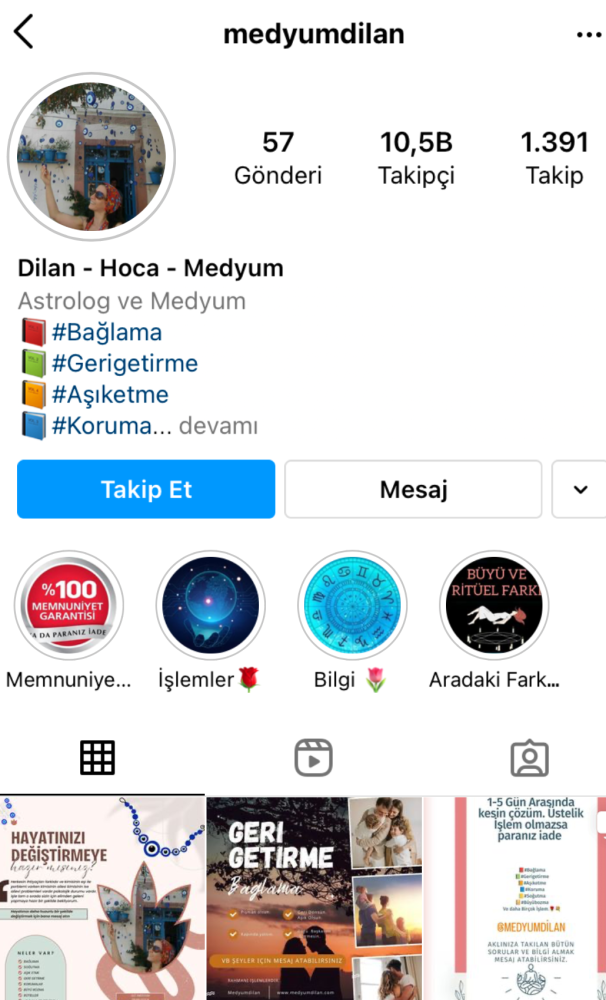
Task: Tap the #Bağlama hashtag link
Action: click(106, 332)
